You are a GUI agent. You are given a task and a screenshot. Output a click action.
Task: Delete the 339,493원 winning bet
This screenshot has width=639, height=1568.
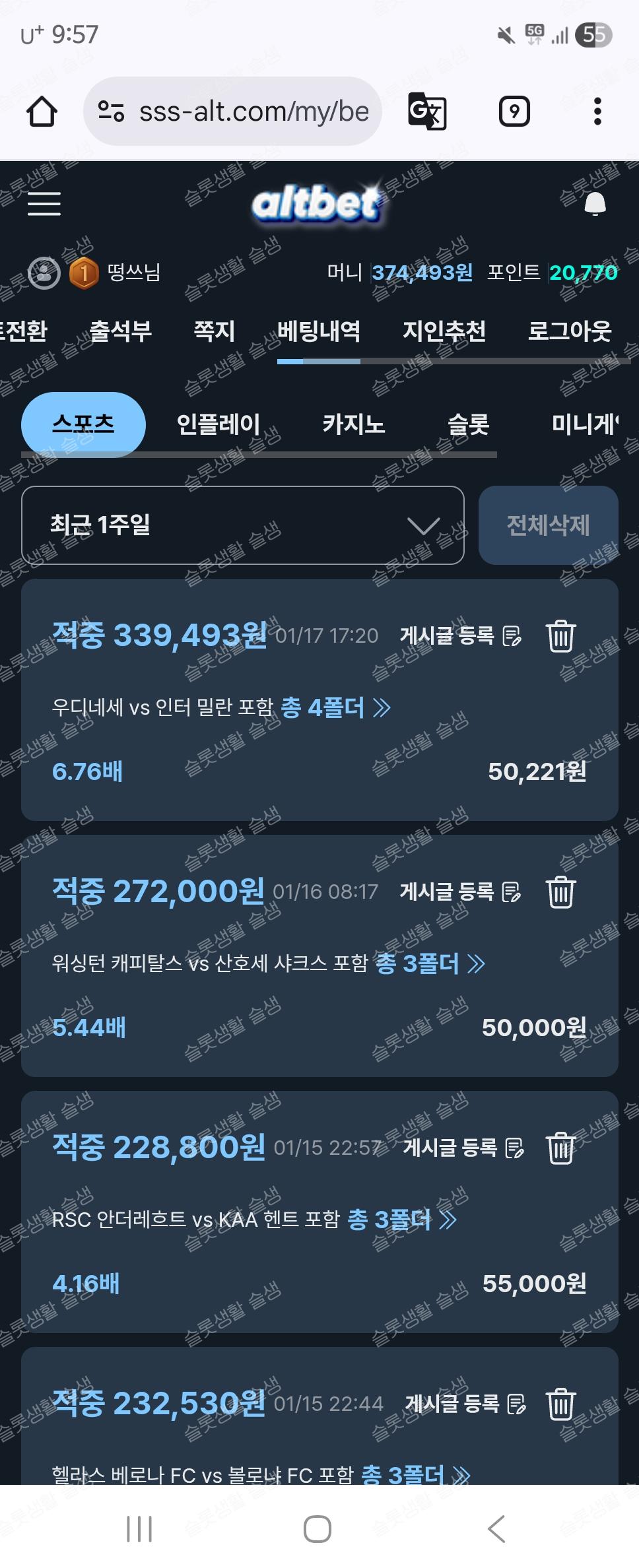coord(560,636)
